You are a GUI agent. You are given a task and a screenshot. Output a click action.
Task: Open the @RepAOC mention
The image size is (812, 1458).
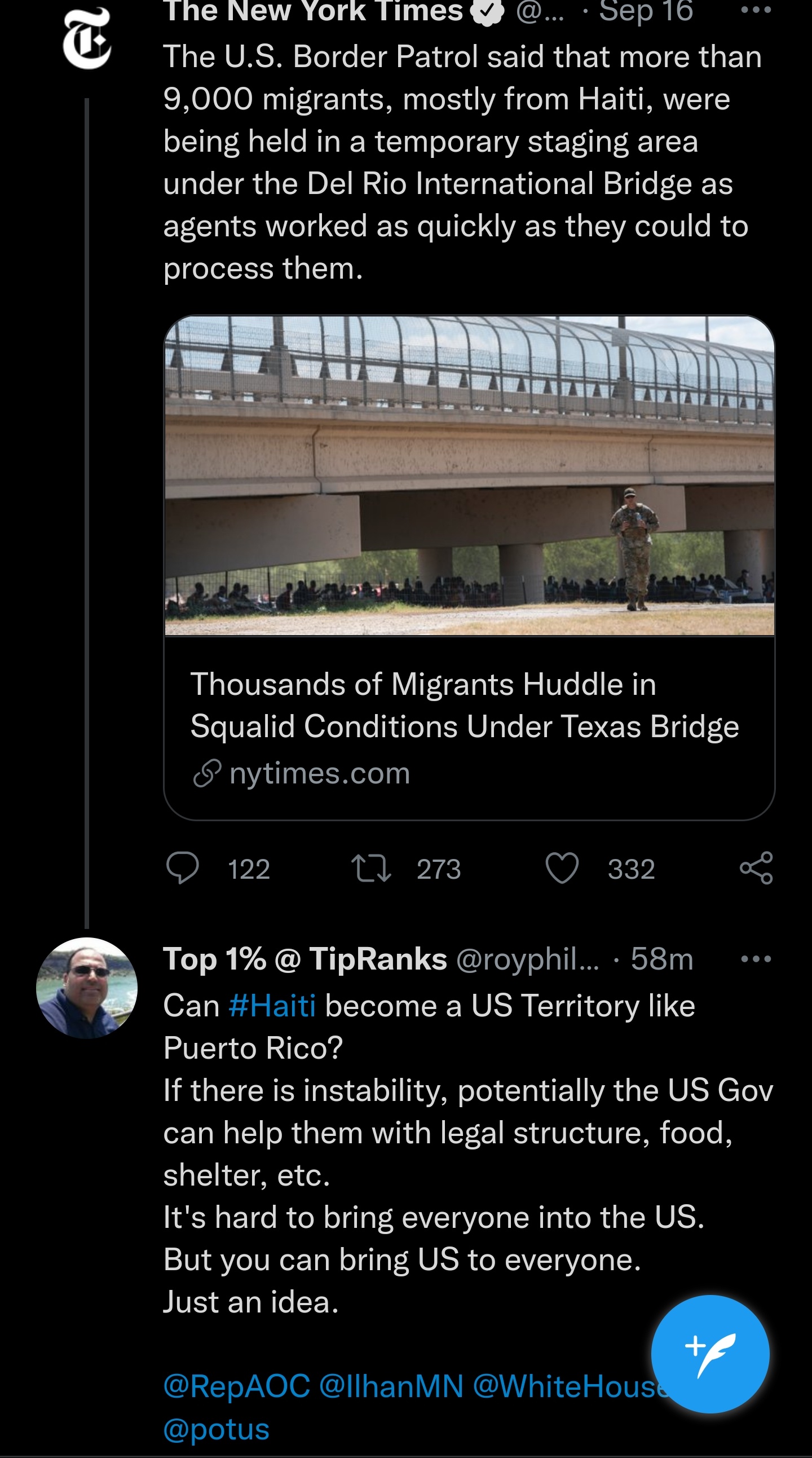(x=236, y=1386)
